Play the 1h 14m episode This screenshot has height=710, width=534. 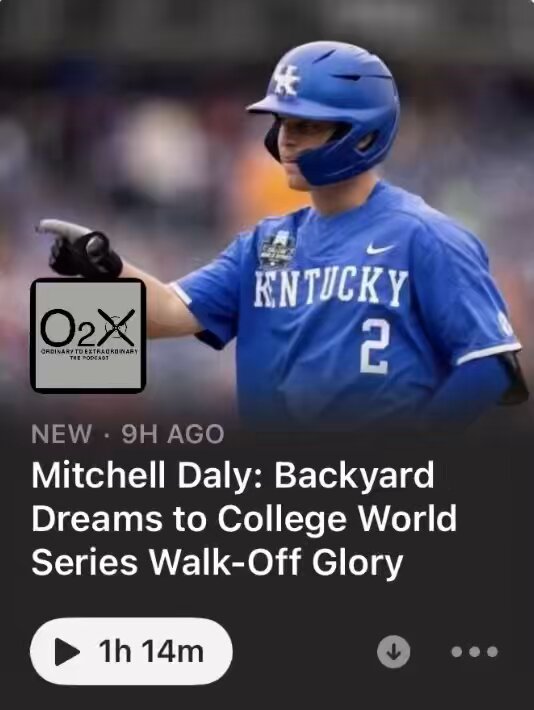131,651
